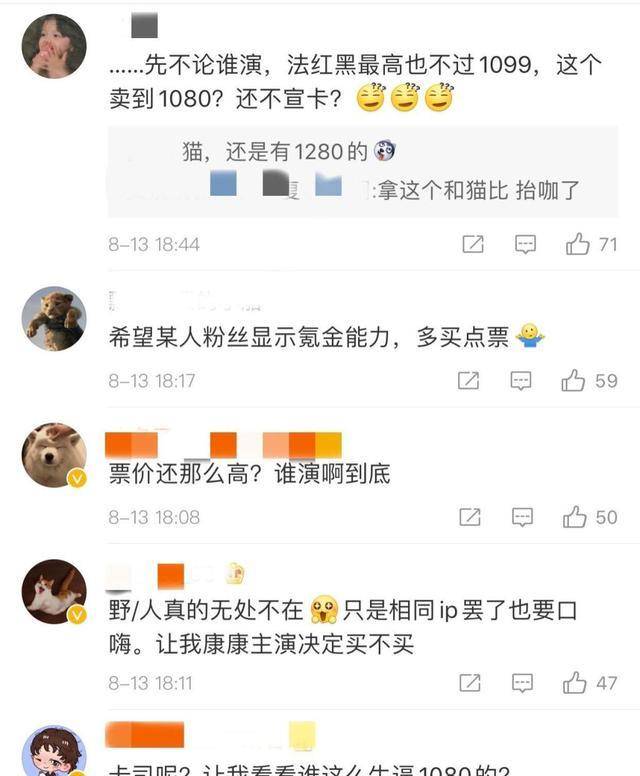Like the comment posted at 8-13 18:44
Image resolution: width=640 pixels, height=776 pixels.
point(577,244)
